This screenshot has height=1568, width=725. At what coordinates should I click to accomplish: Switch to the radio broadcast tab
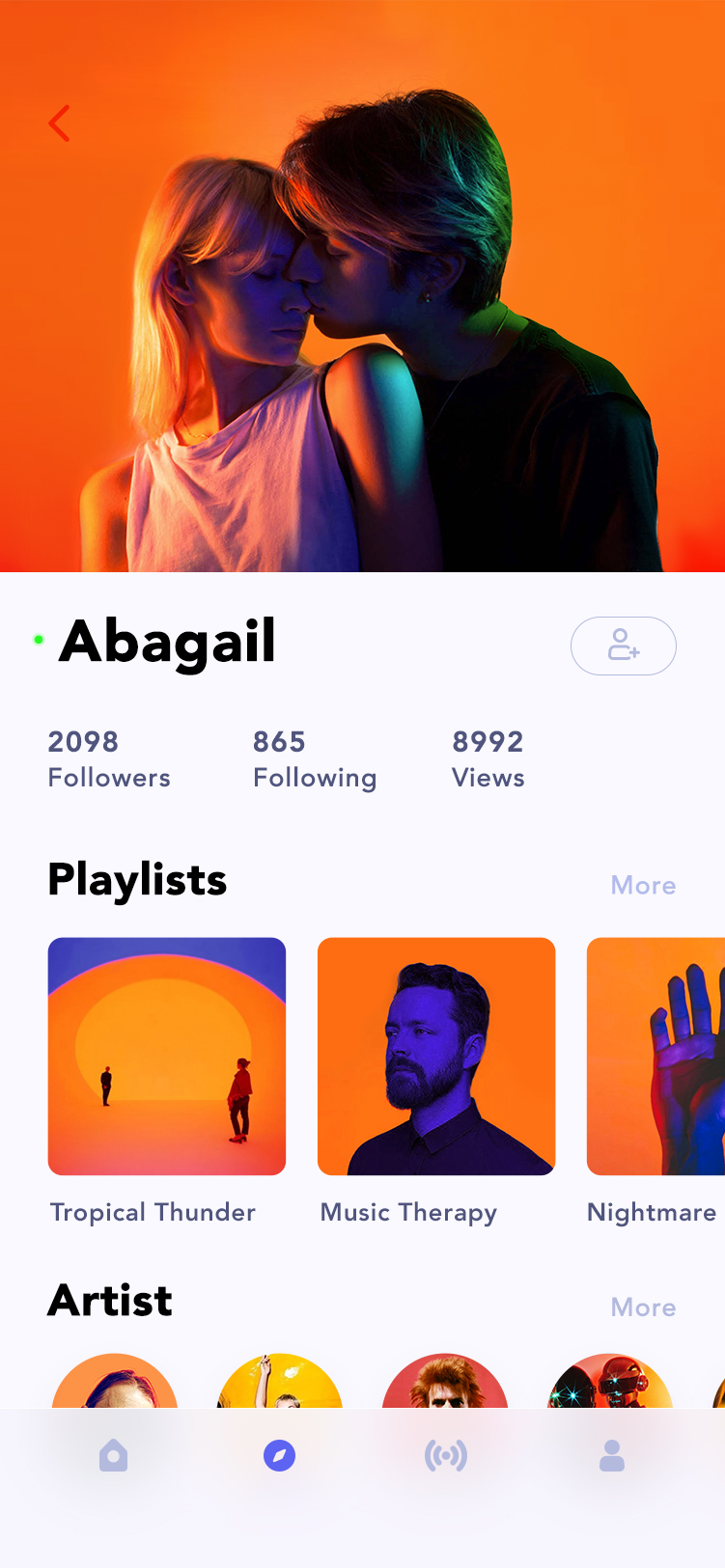tap(446, 1455)
